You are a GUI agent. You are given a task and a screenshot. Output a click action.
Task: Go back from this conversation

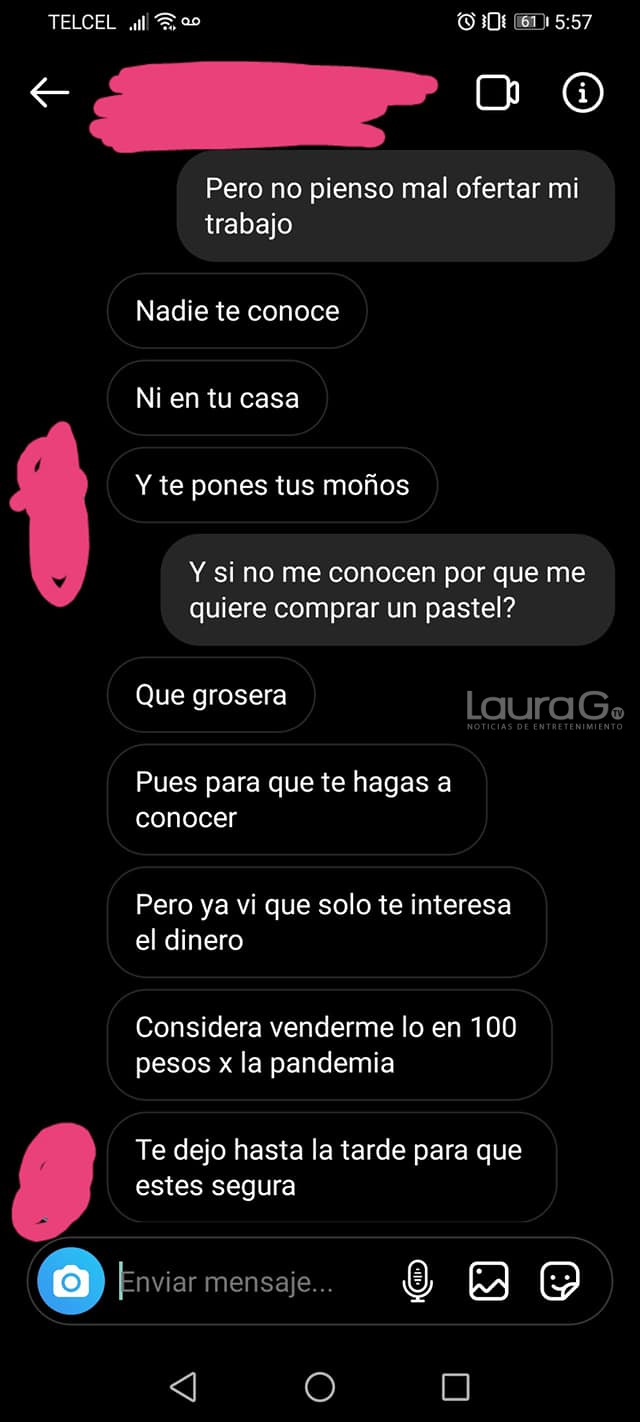(x=49, y=93)
